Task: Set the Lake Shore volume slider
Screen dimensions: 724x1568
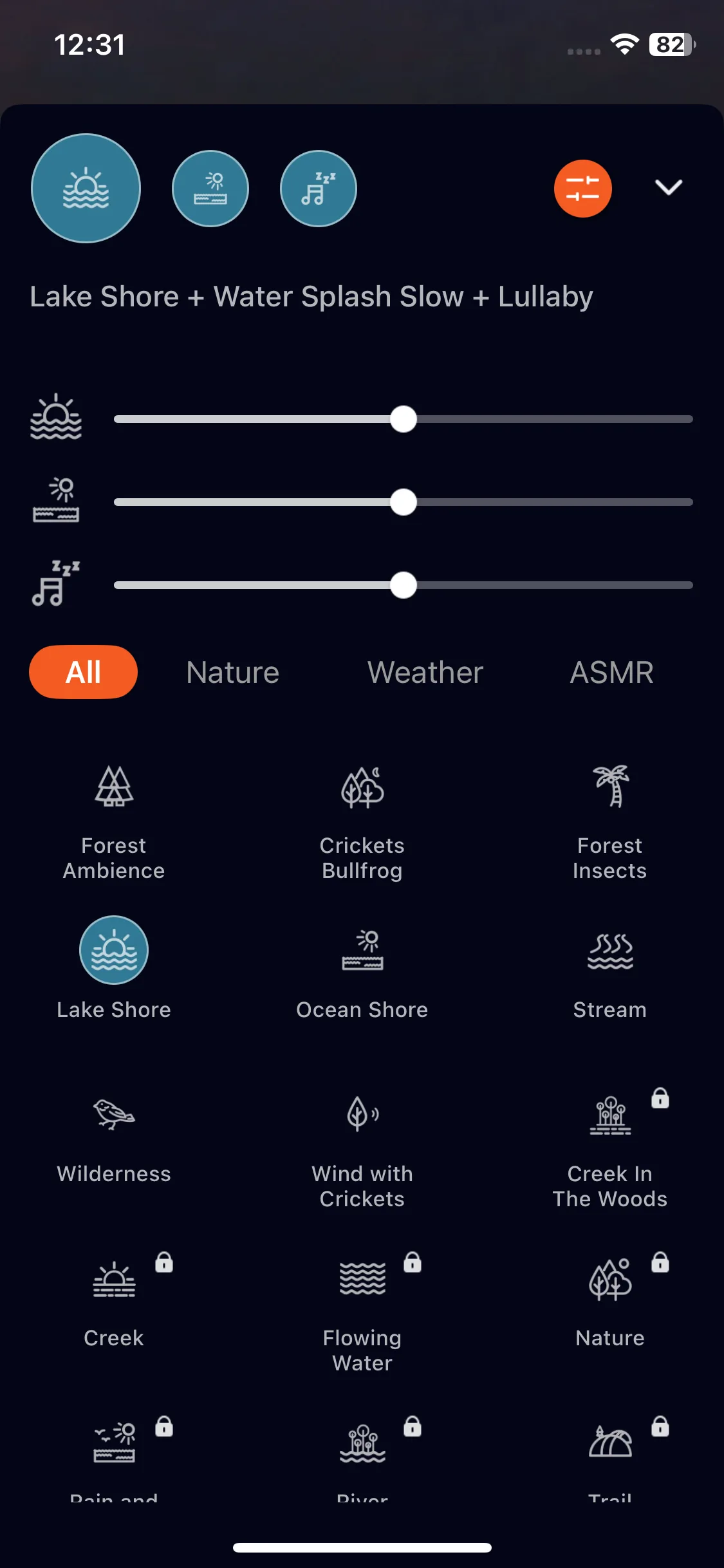Action: 404,419
